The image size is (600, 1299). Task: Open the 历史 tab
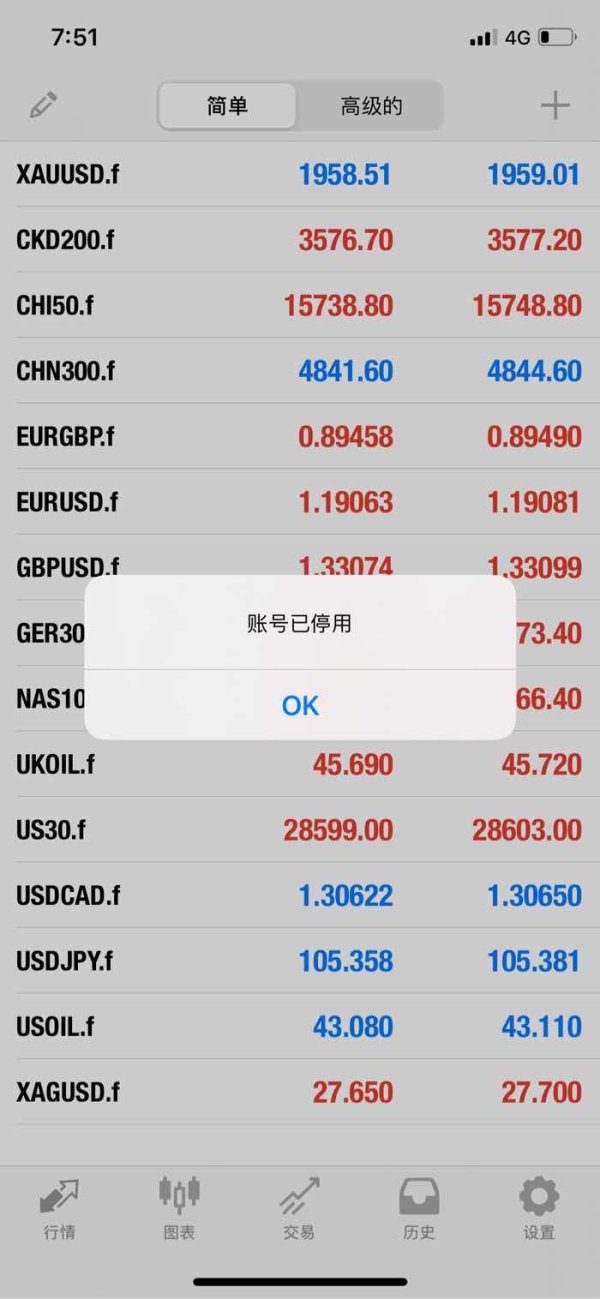point(419,1208)
